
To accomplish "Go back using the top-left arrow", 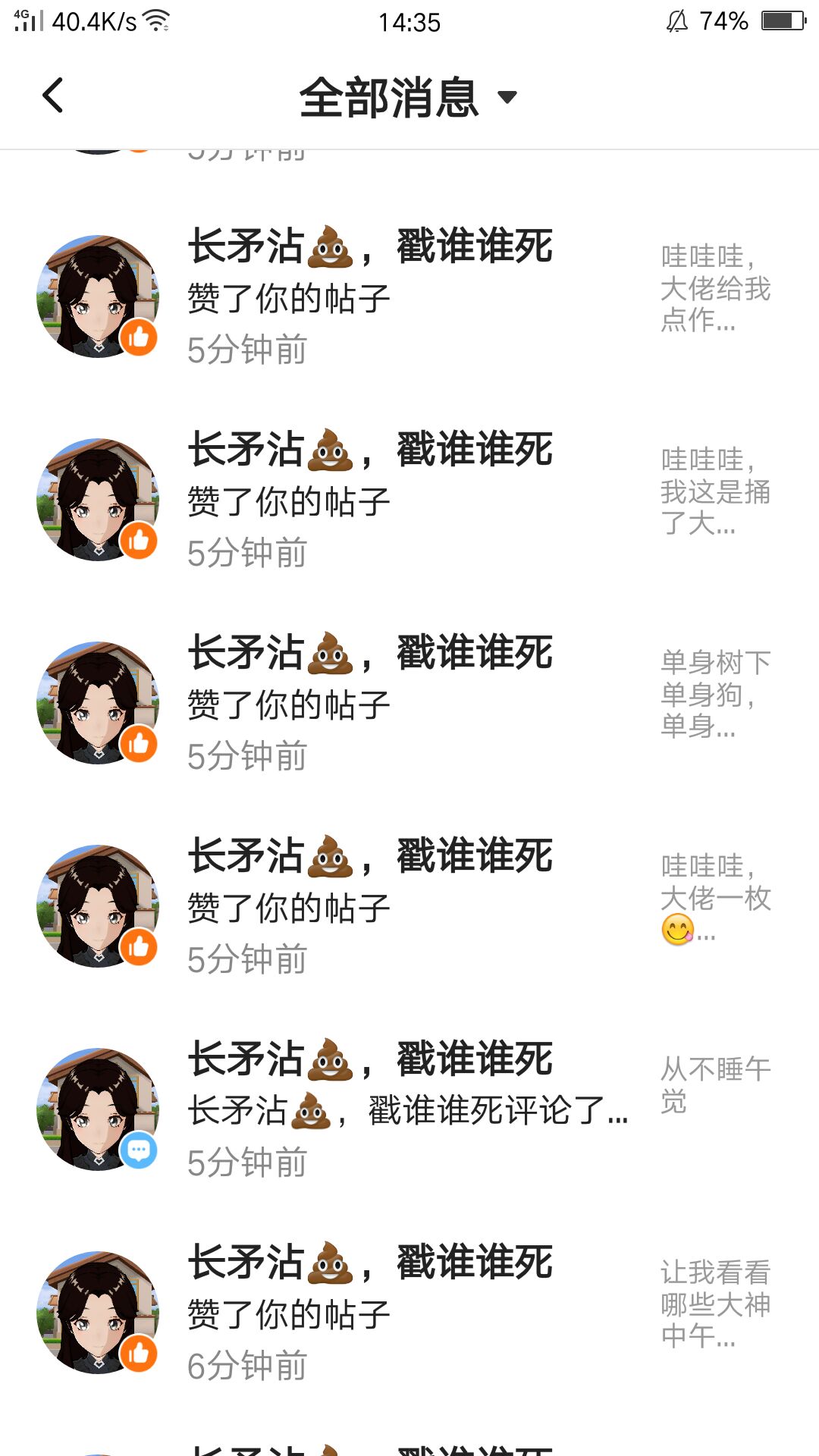I will tap(53, 96).
